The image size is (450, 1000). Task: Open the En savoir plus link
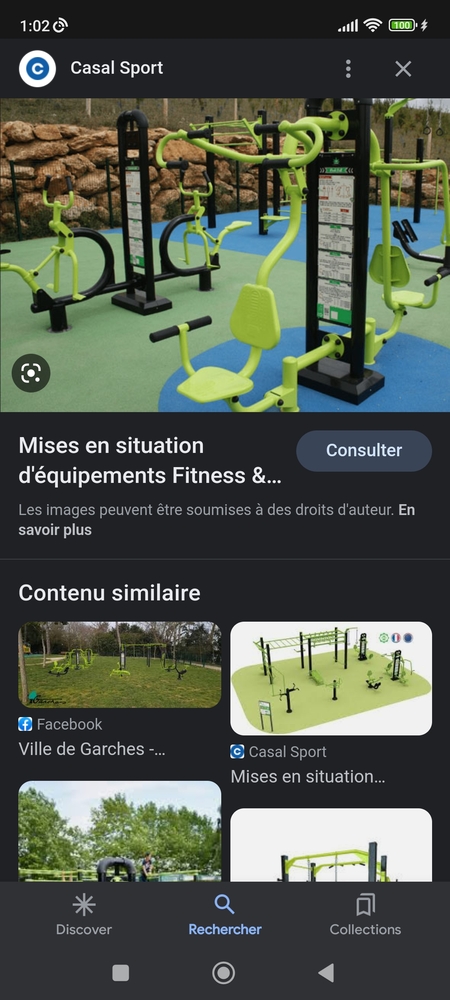click(217, 520)
